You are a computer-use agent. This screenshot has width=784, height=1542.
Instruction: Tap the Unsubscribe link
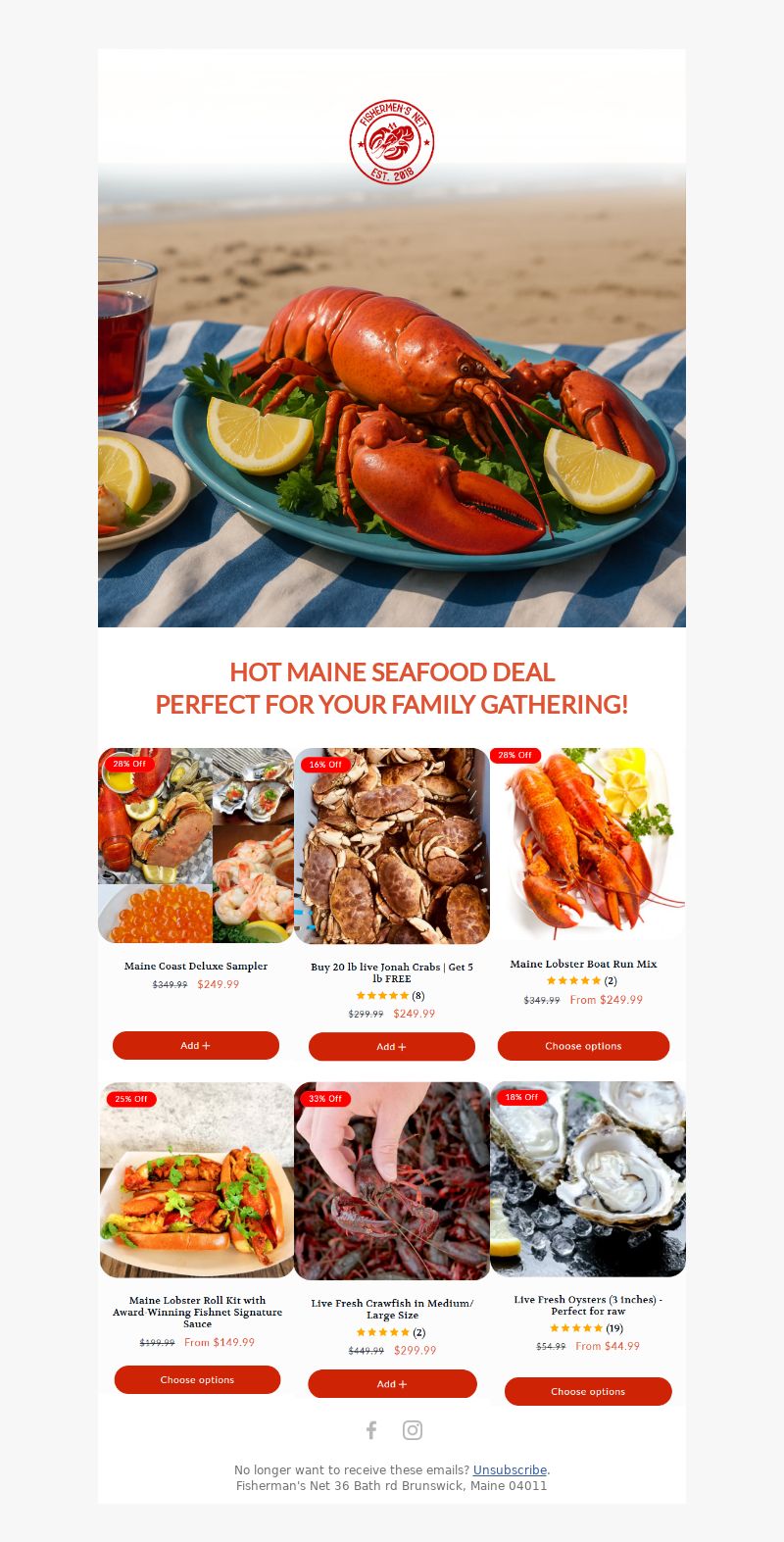click(x=510, y=1469)
